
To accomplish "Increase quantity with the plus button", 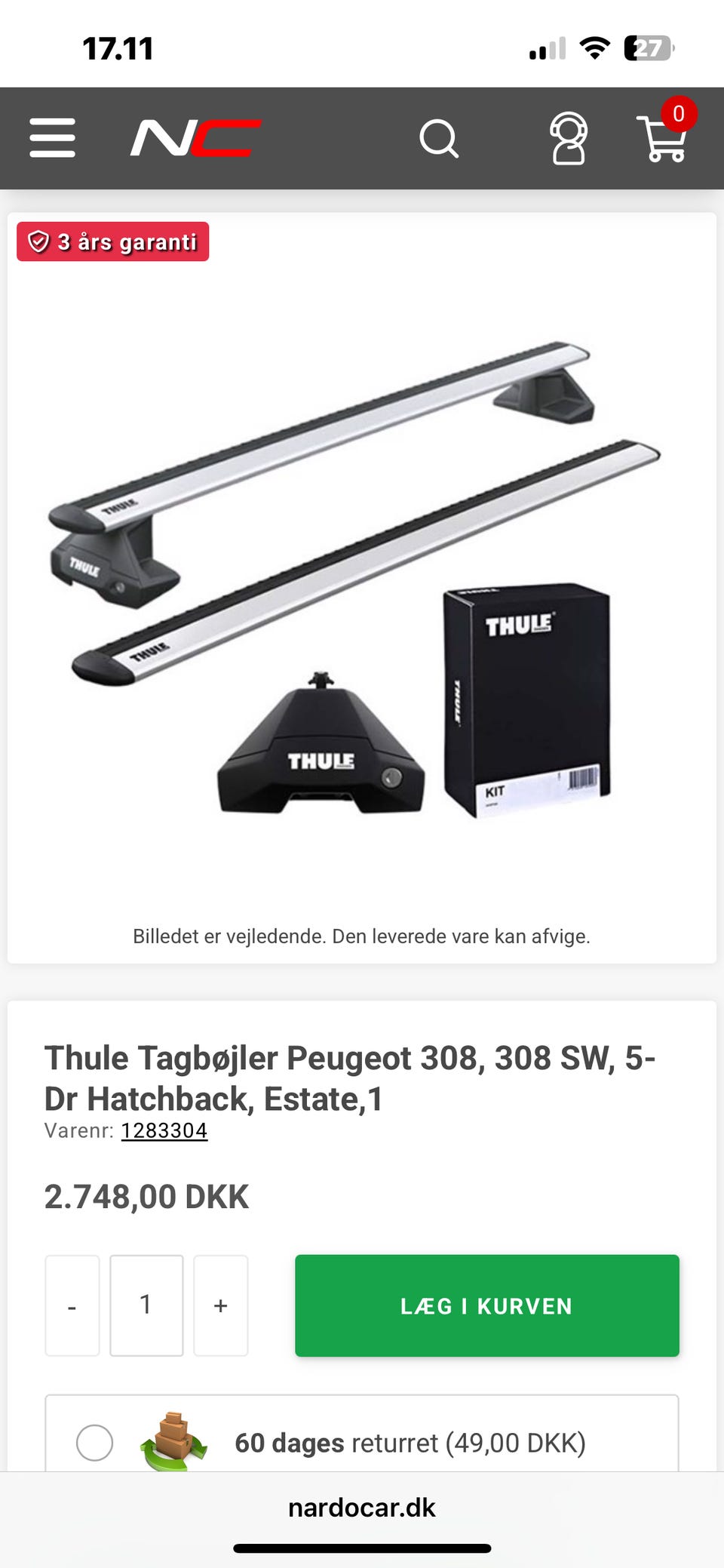I will [x=221, y=1305].
